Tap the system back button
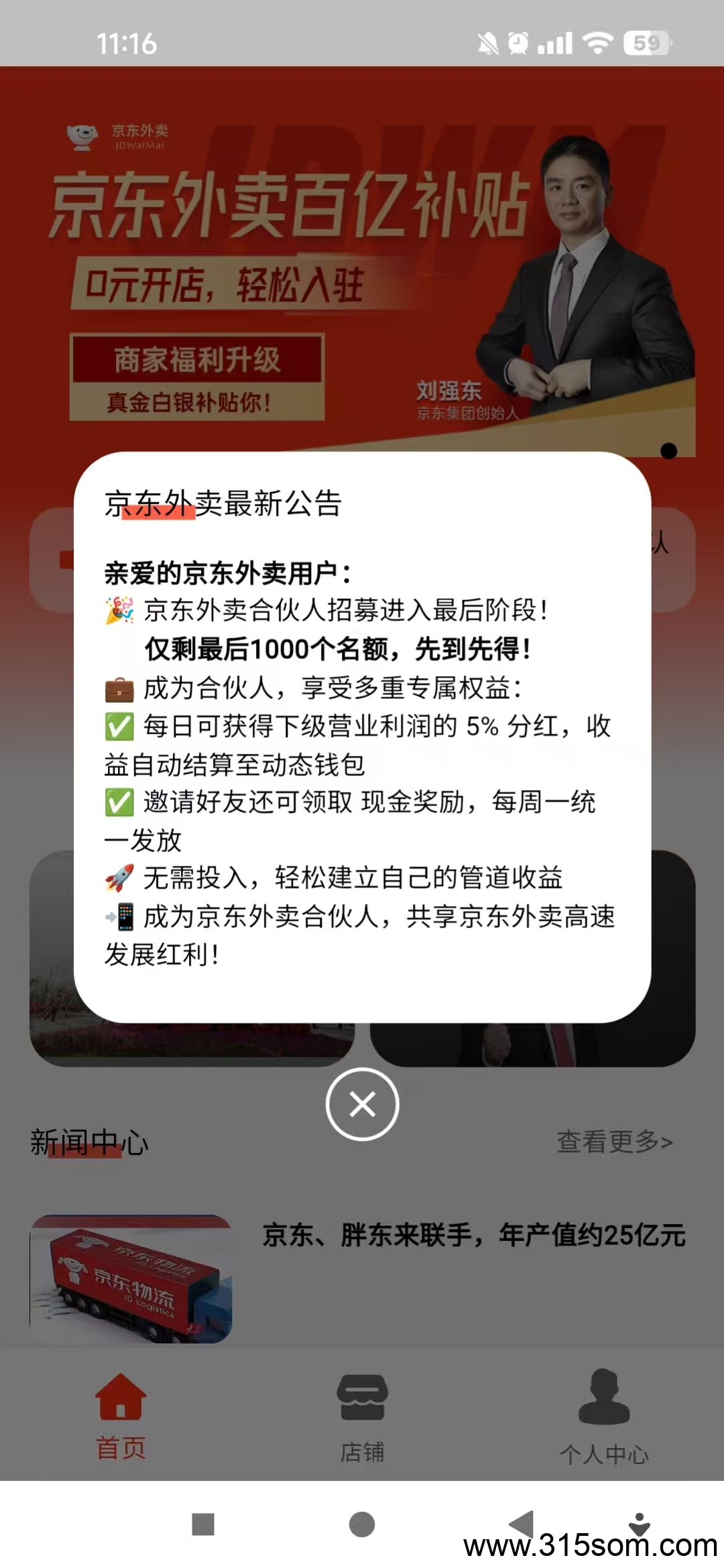 (x=522, y=1524)
